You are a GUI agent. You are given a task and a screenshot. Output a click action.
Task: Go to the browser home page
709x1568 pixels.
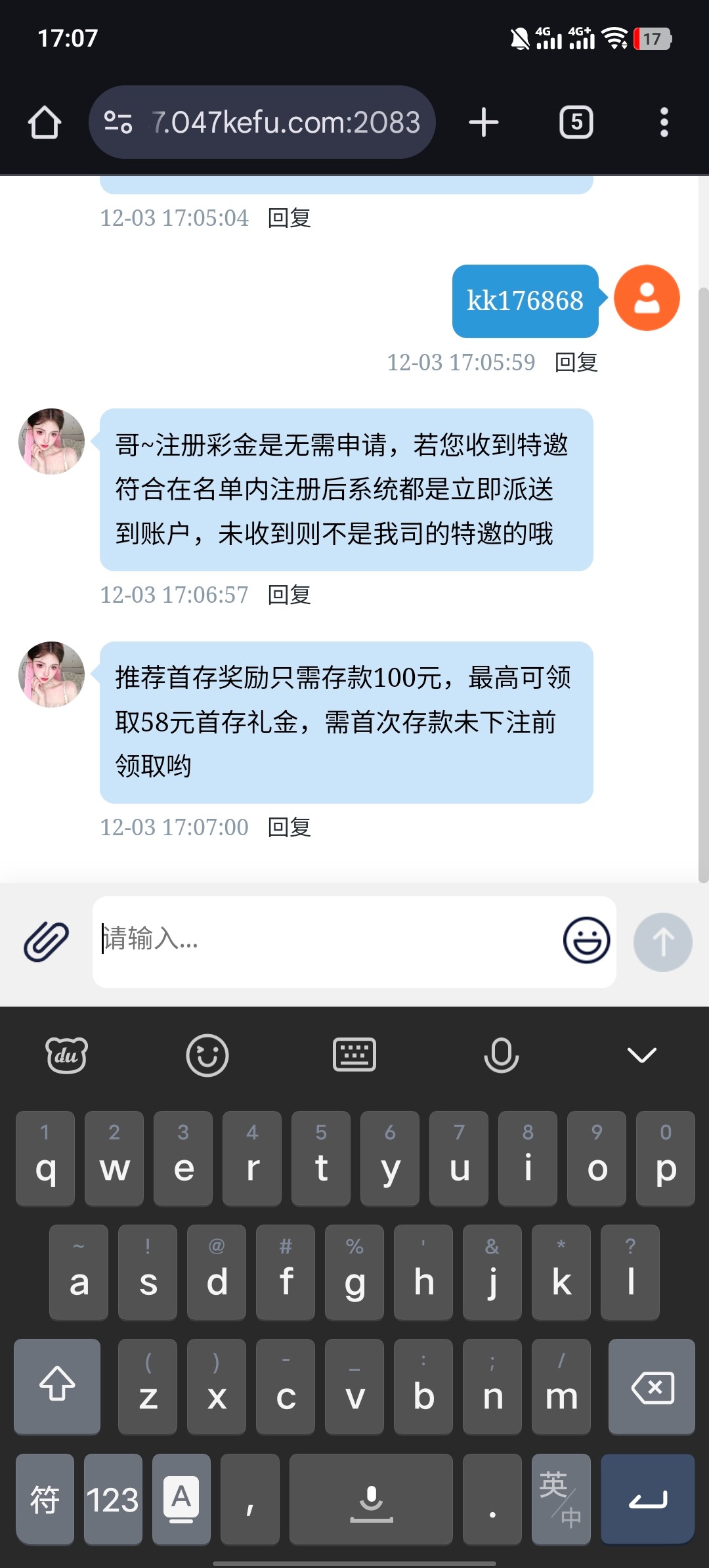tap(45, 123)
